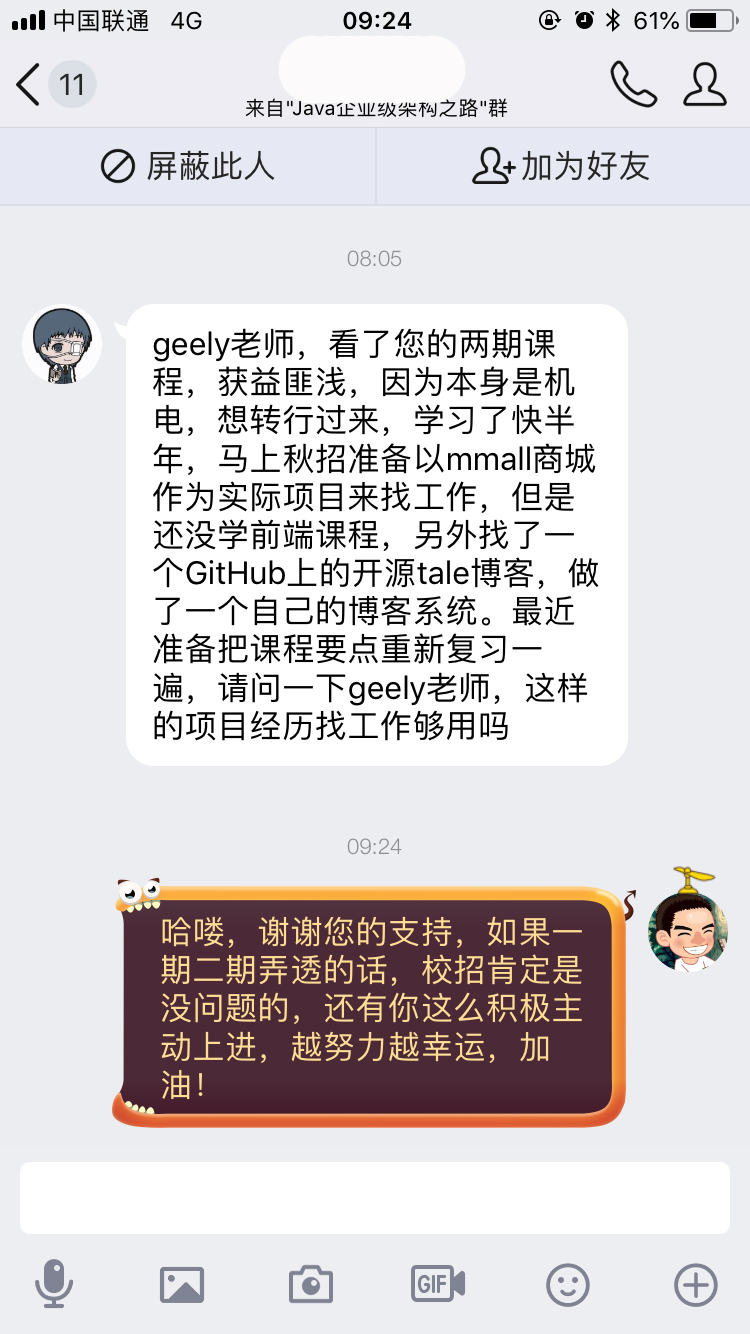Image resolution: width=750 pixels, height=1334 pixels.
Task: Tap the group name Java企业级架构之路
Action: pos(375,108)
